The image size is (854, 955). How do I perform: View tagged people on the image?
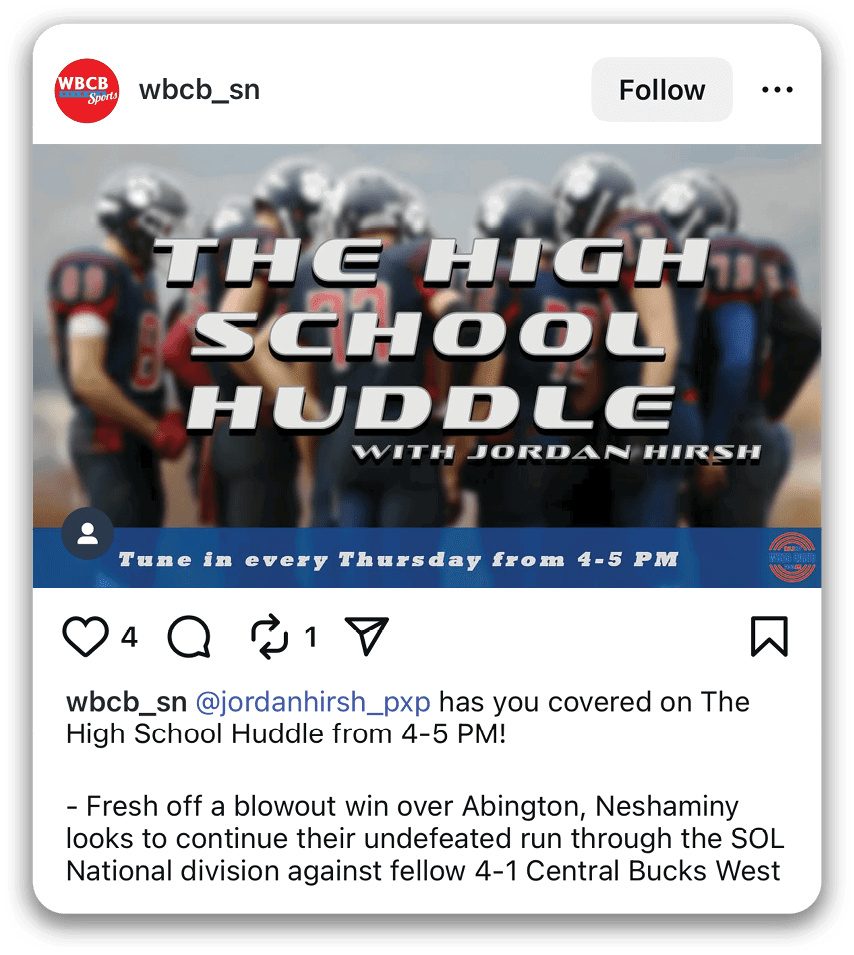87,535
